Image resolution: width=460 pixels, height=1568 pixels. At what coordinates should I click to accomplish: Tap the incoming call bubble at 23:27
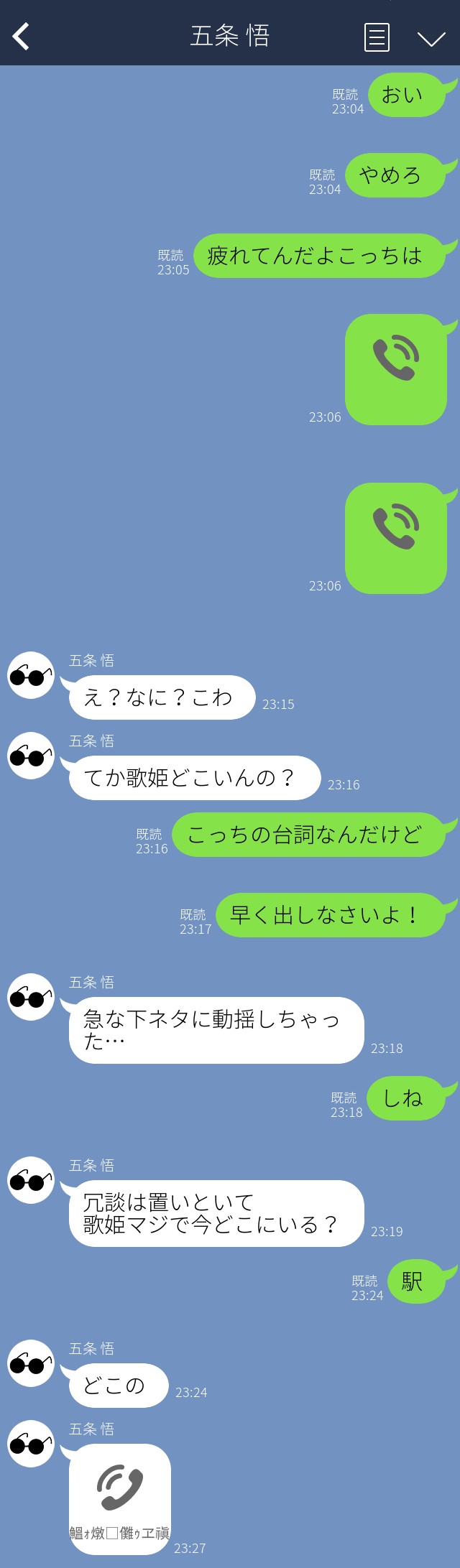click(x=120, y=1498)
